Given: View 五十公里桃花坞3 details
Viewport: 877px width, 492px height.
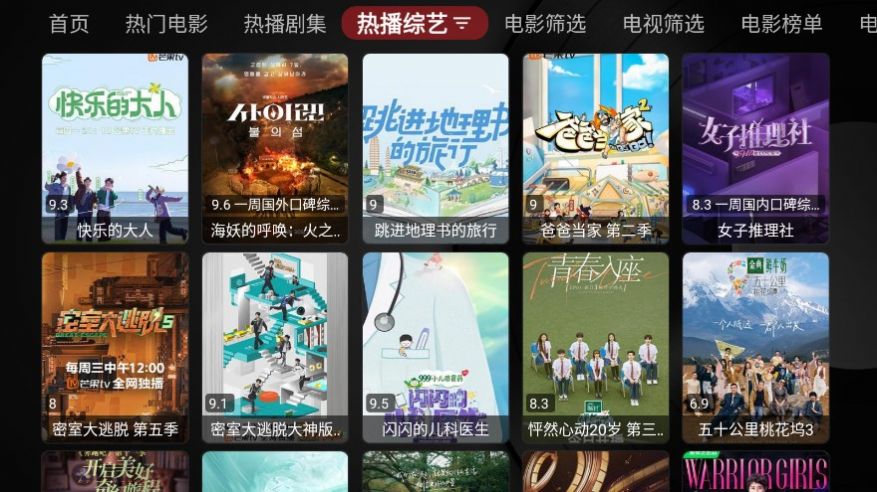Looking at the screenshot, I should pos(755,347).
